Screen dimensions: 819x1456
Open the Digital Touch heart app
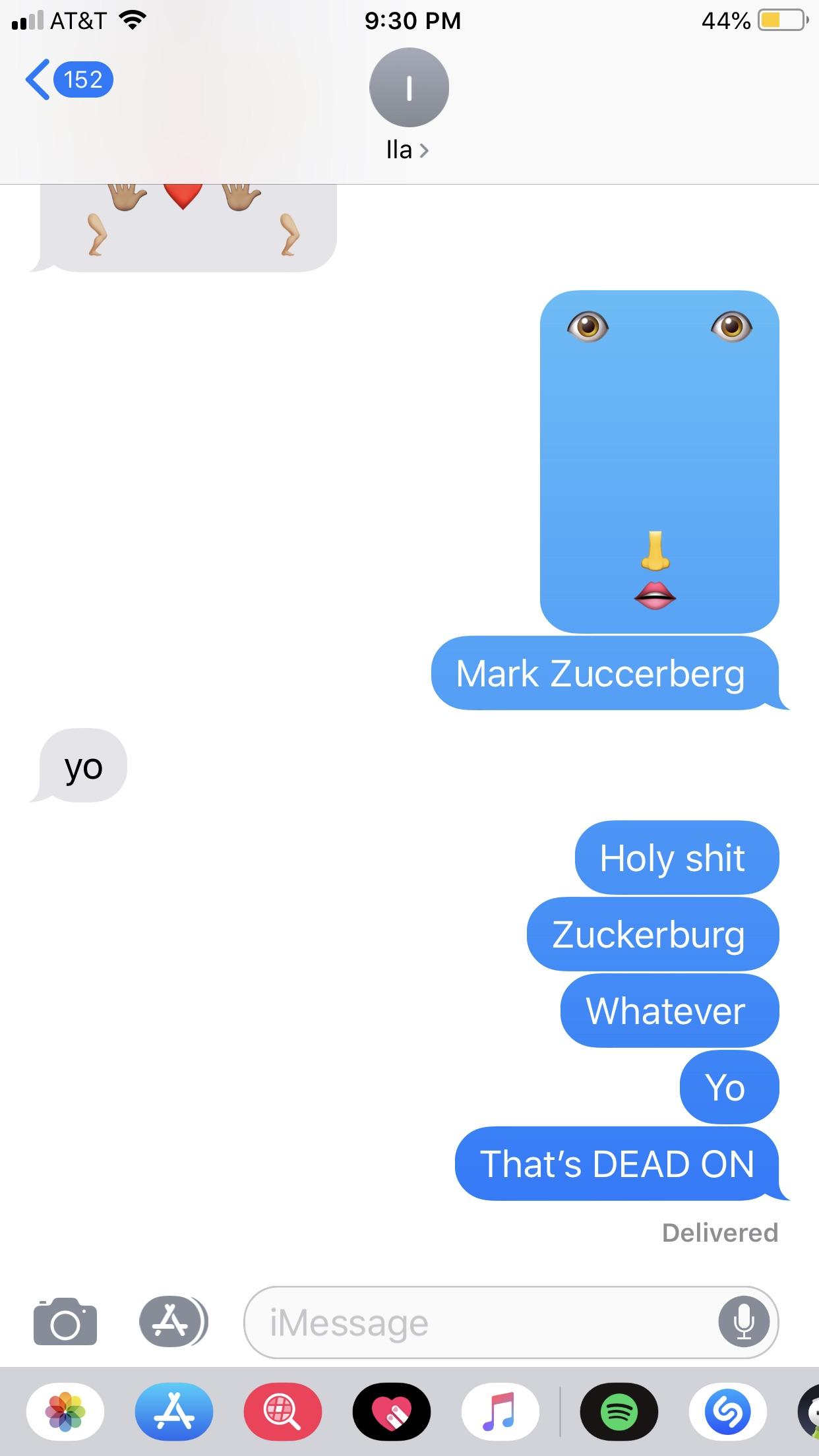point(392,1412)
